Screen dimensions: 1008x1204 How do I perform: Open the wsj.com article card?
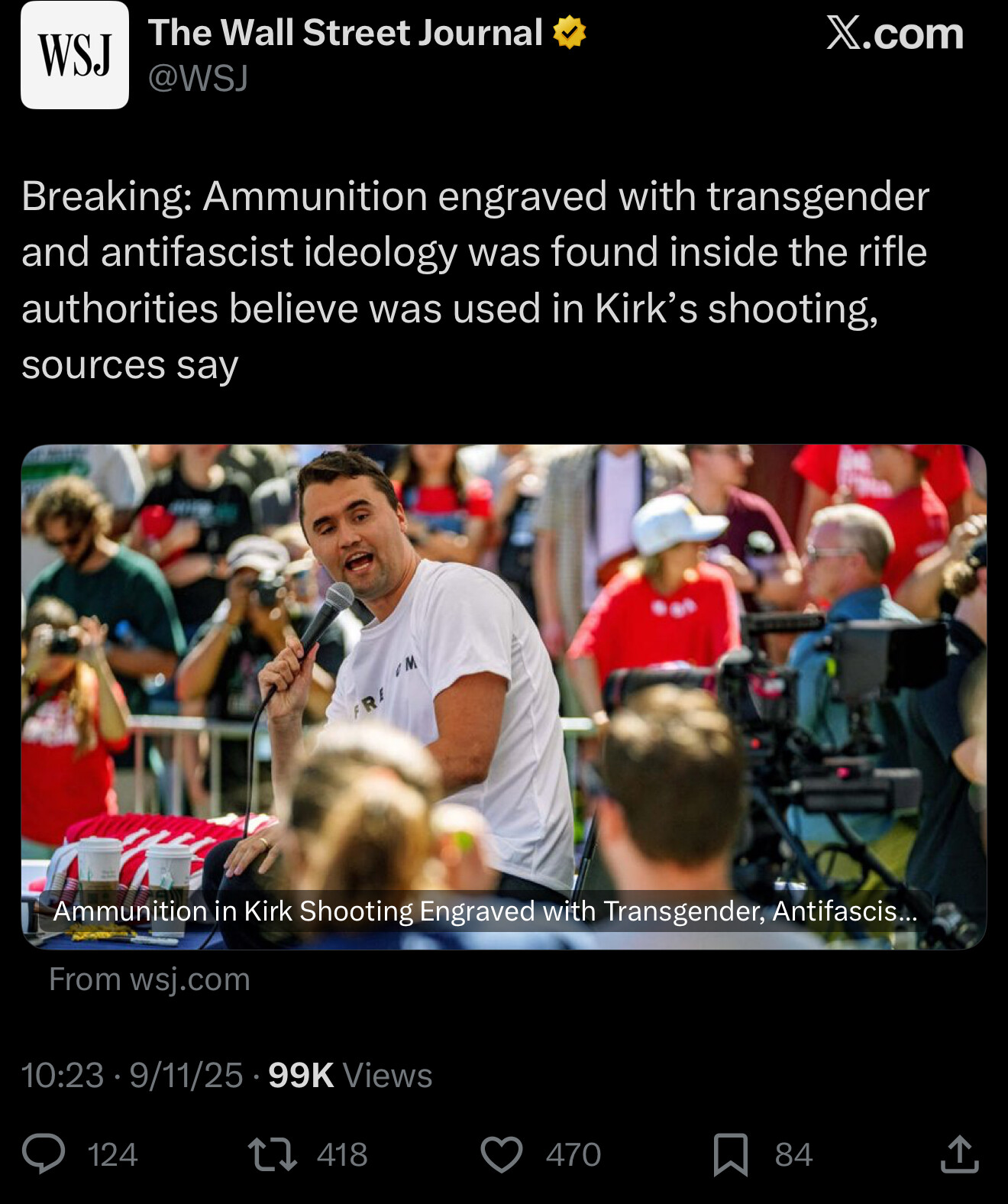[x=504, y=697]
